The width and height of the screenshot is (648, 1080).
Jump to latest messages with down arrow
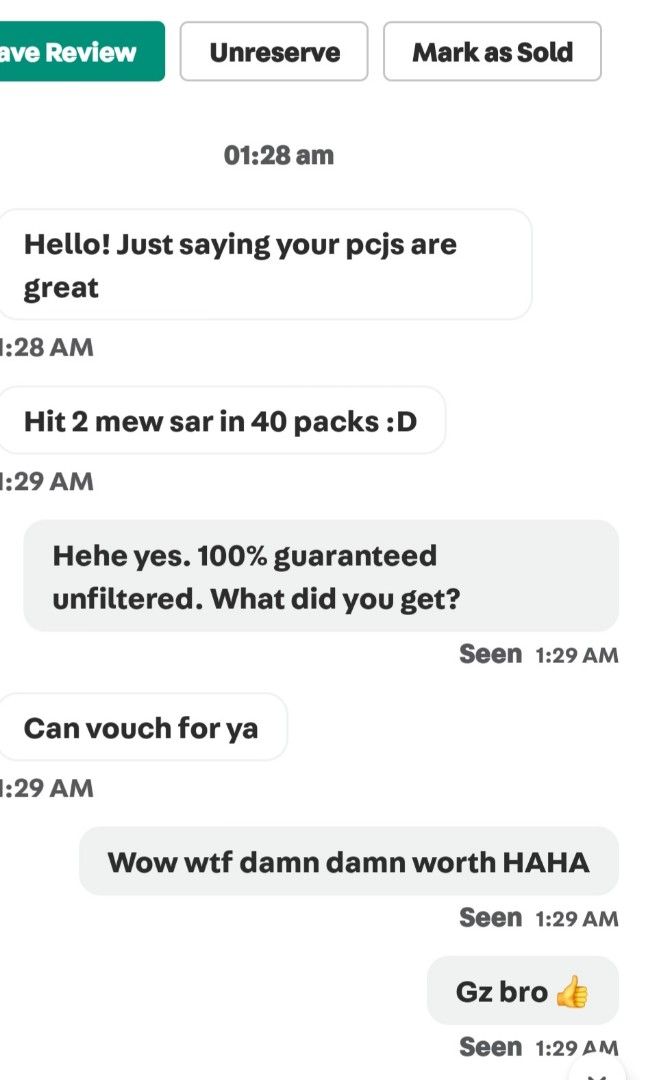[x=597, y=1070]
